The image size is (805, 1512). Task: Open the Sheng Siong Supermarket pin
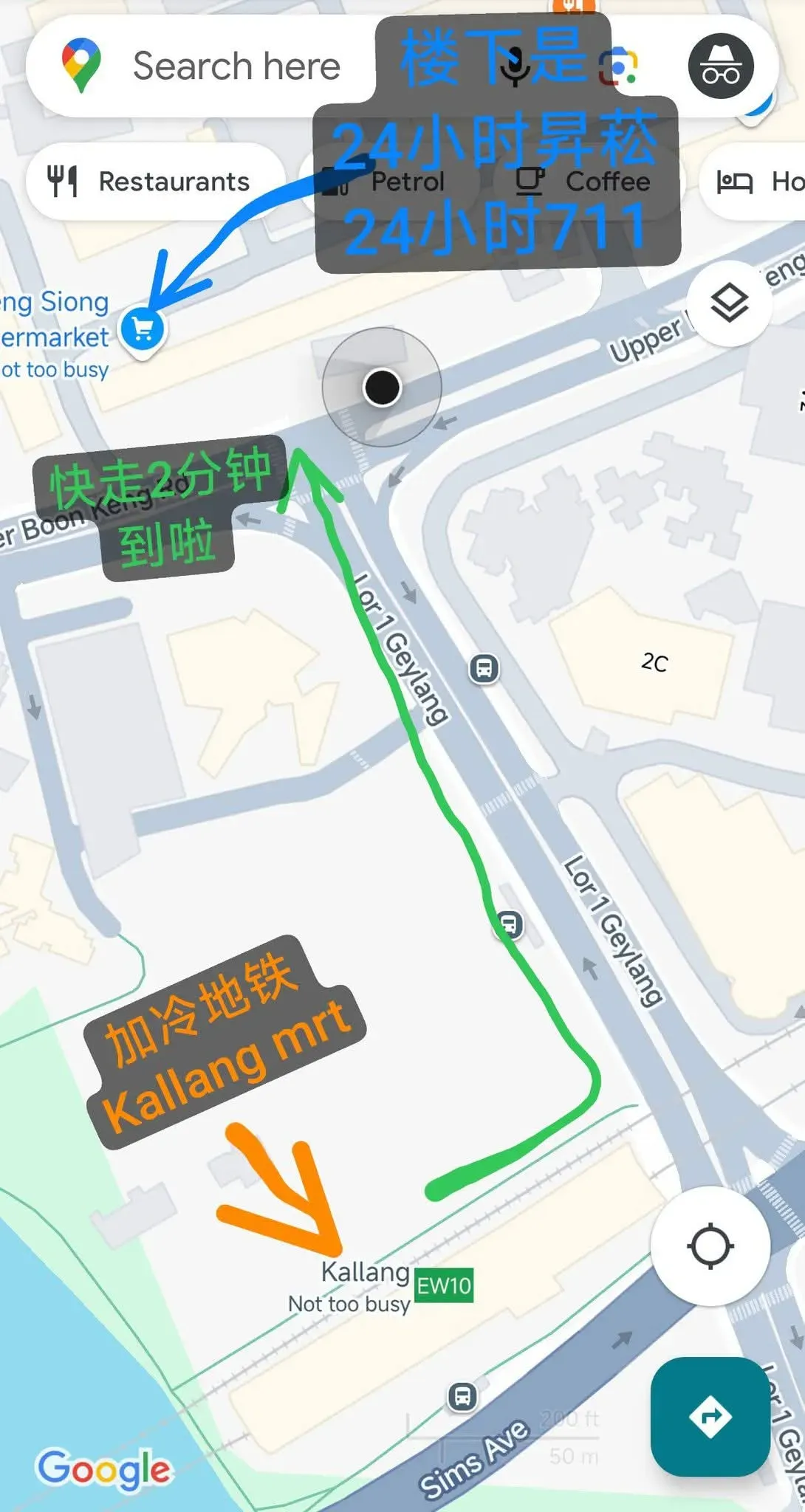(x=143, y=329)
